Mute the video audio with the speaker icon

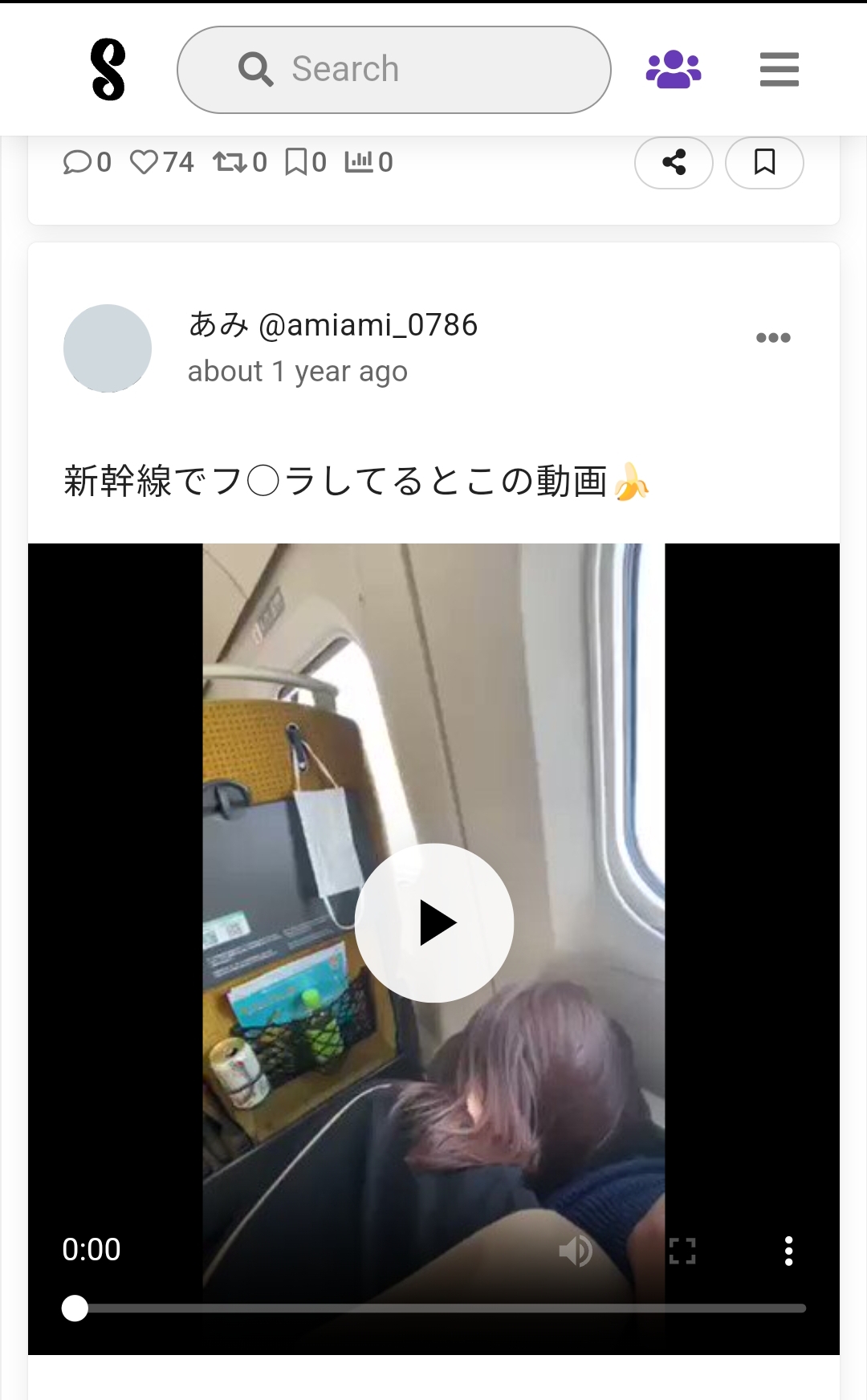(x=576, y=1250)
